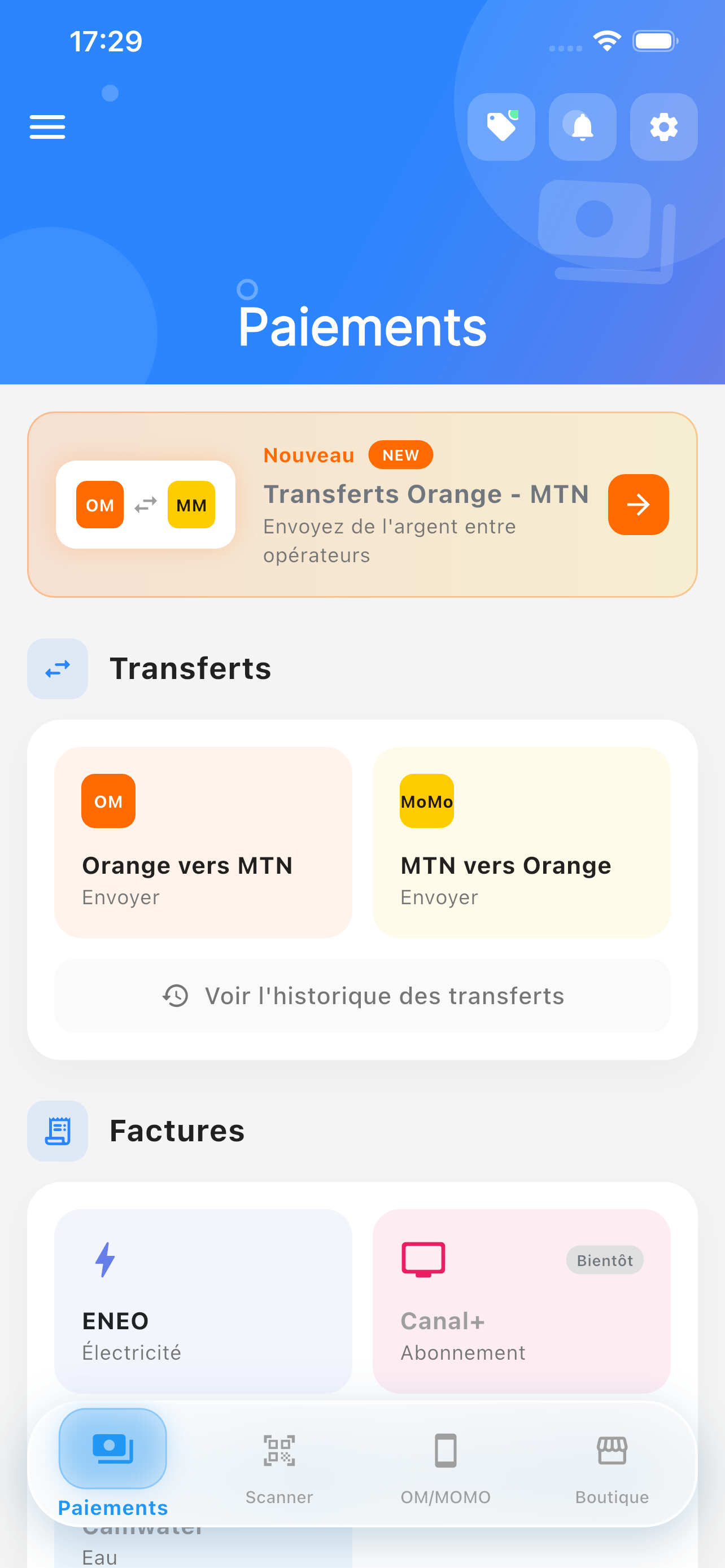Open the promotions tag icon

501,126
